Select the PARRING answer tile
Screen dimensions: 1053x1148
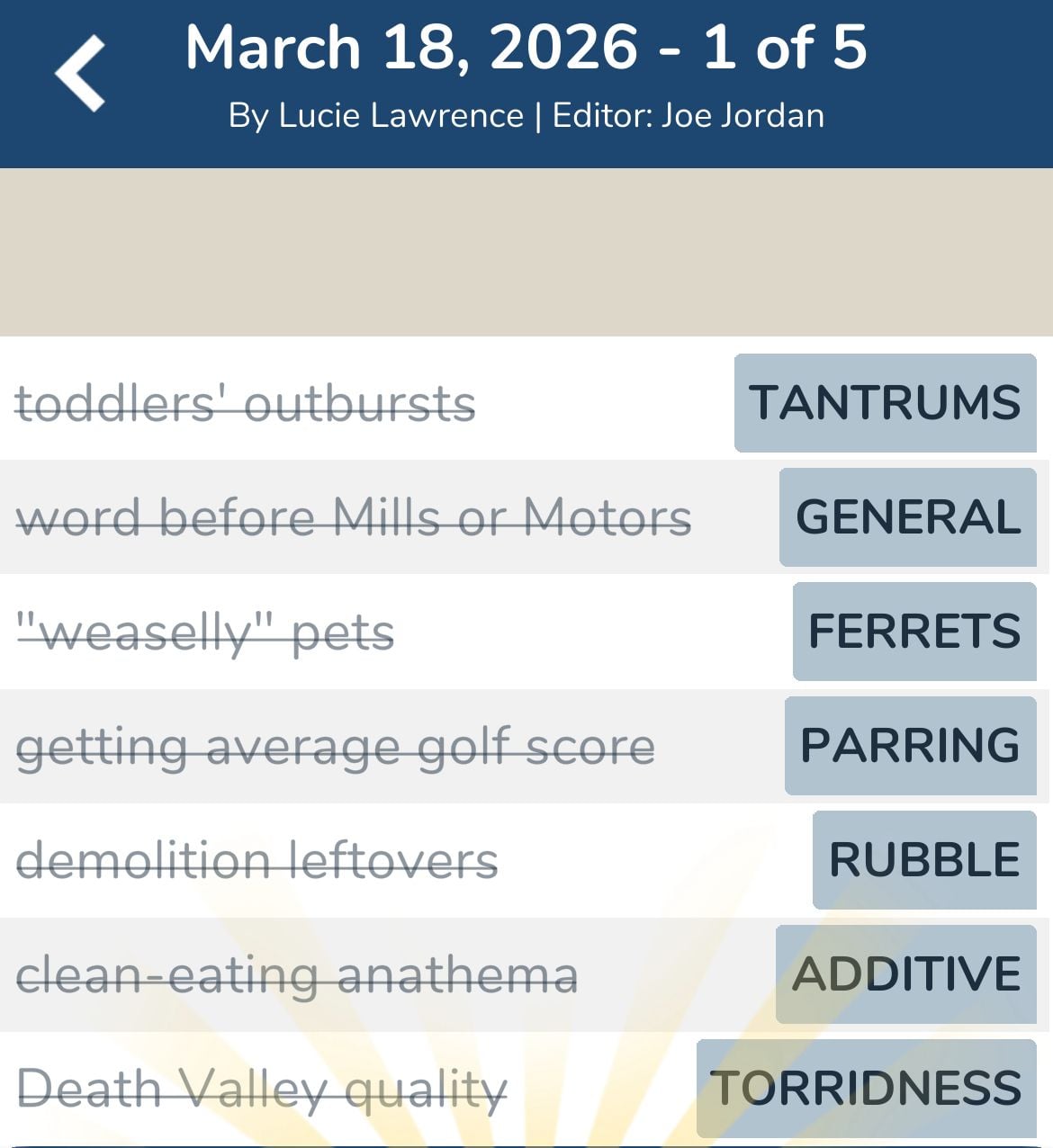tap(910, 744)
